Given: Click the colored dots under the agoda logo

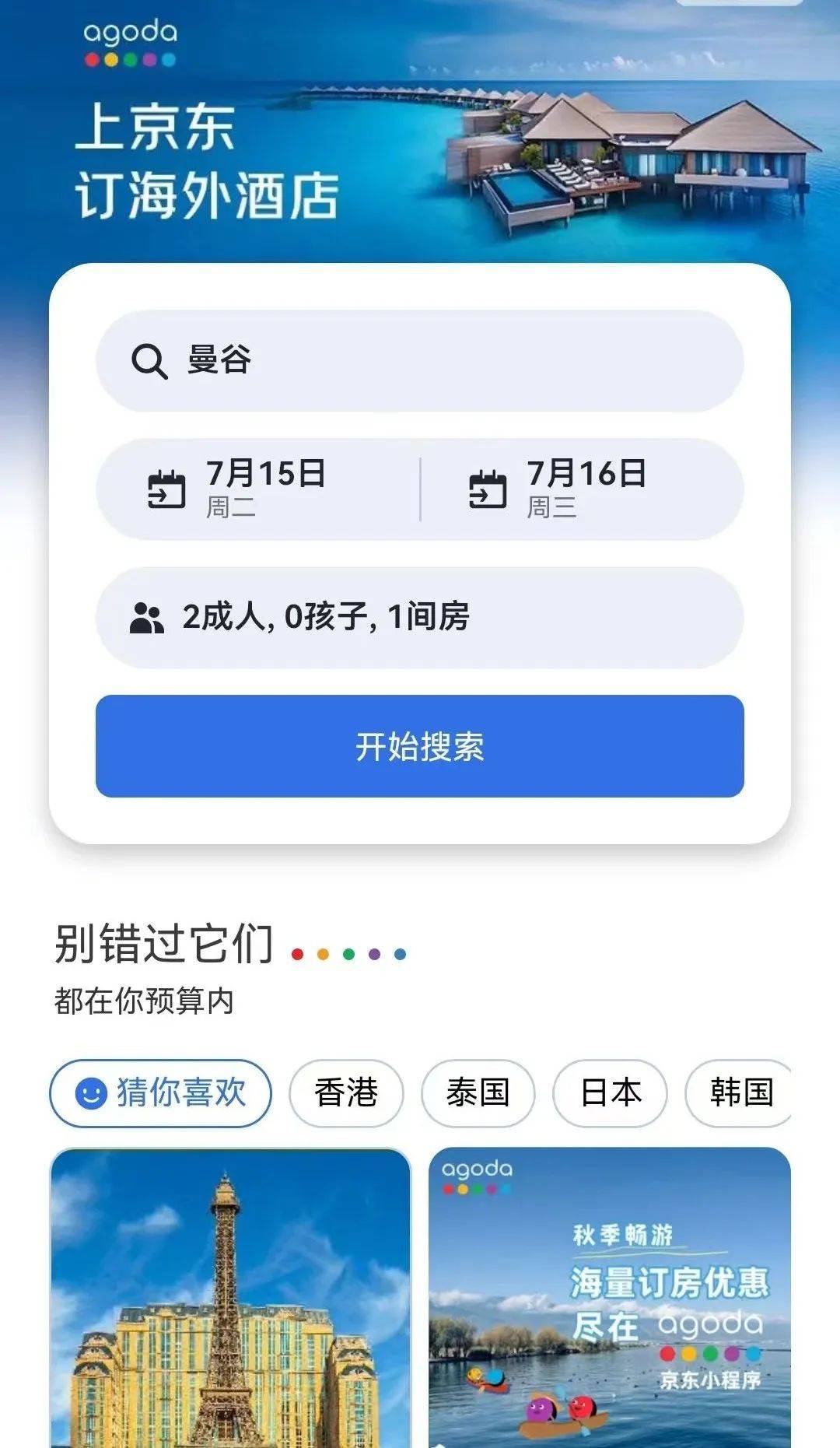Looking at the screenshot, I should click(129, 58).
